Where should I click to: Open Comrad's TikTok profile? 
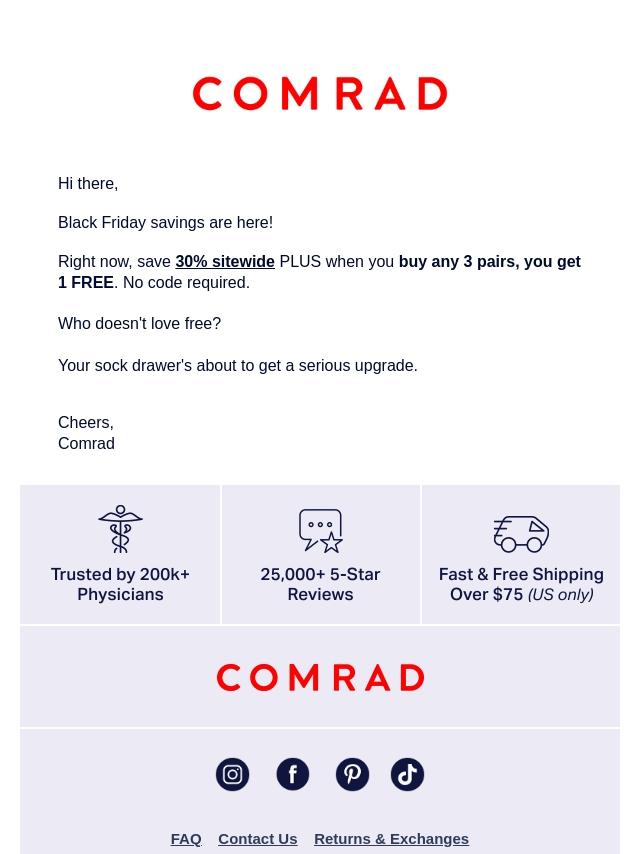click(x=407, y=774)
